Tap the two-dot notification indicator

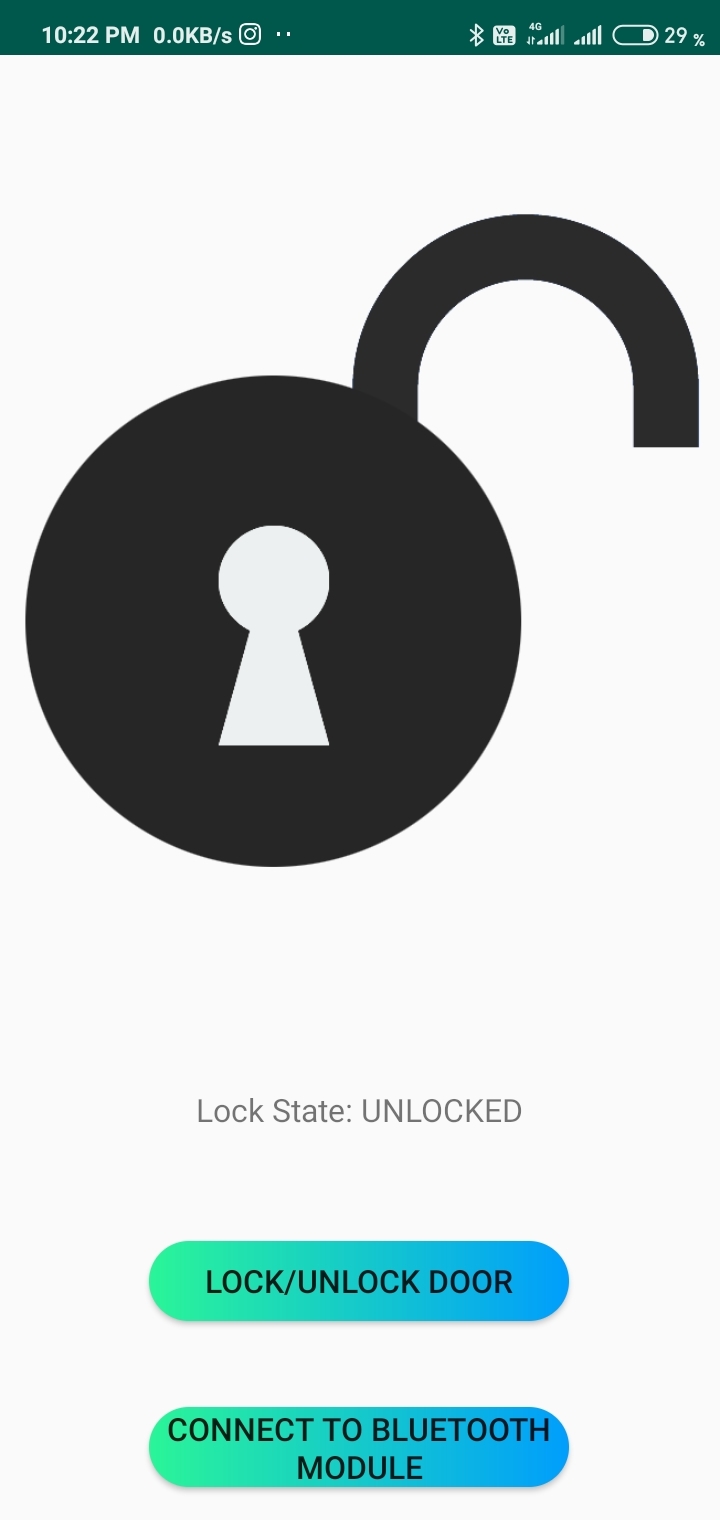tap(281, 33)
